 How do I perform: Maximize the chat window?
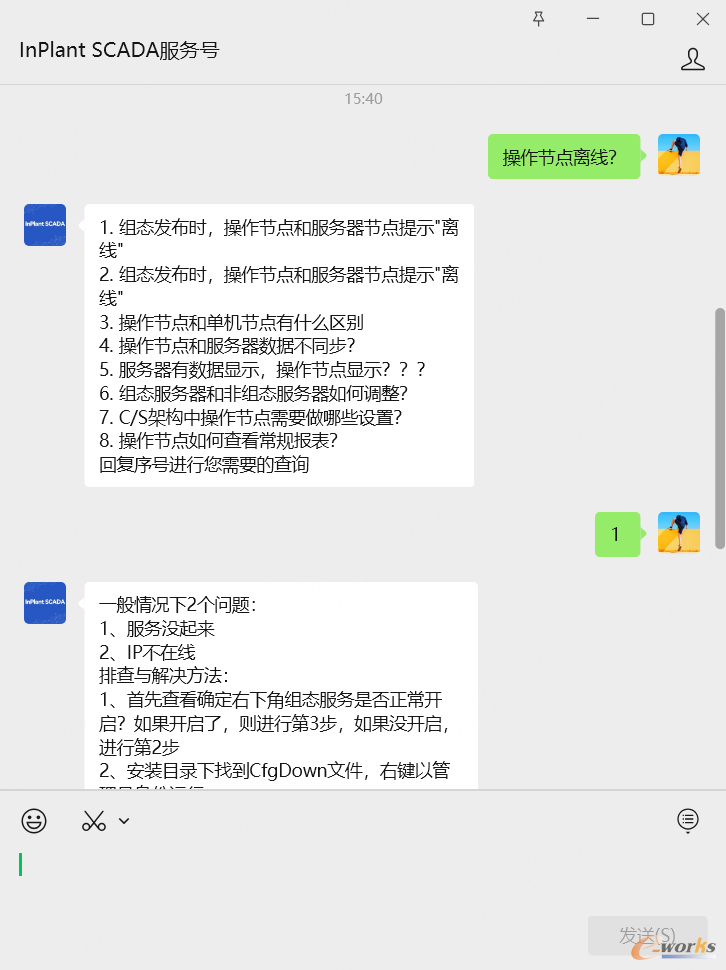[x=647, y=19]
